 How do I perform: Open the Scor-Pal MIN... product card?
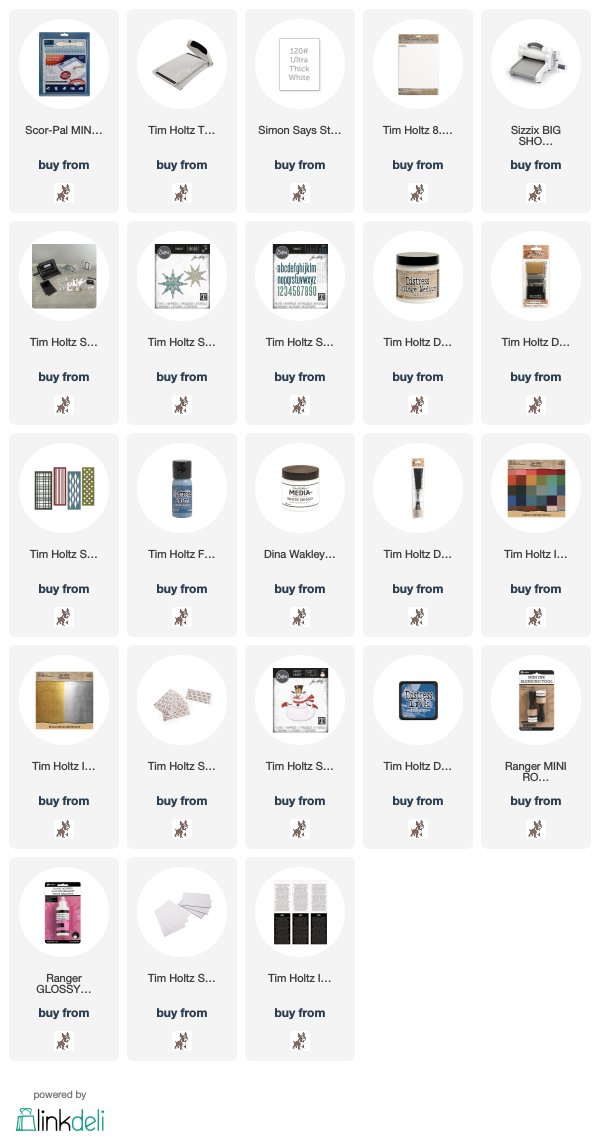(x=64, y=111)
